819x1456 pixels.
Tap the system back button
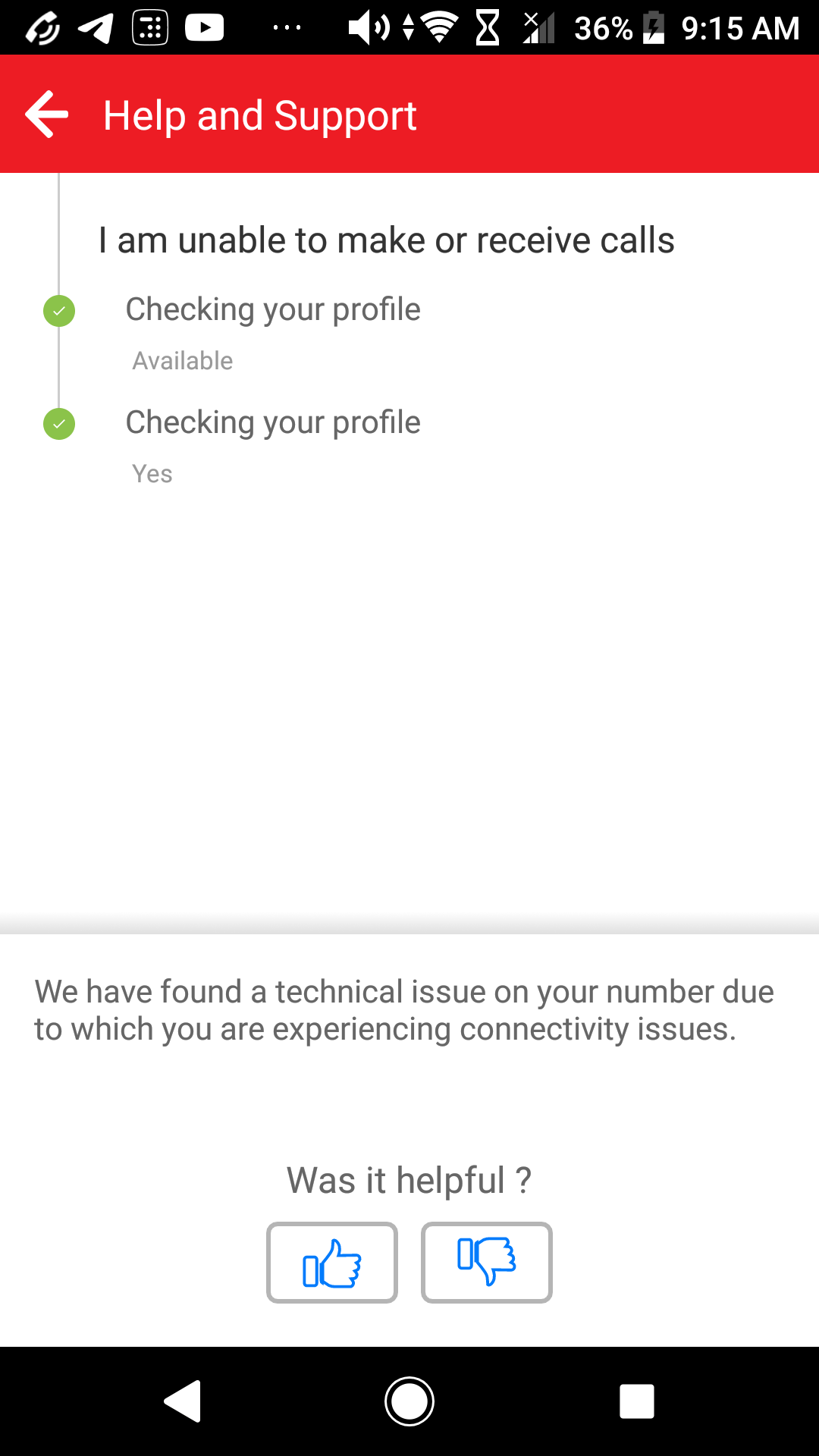click(x=183, y=1401)
